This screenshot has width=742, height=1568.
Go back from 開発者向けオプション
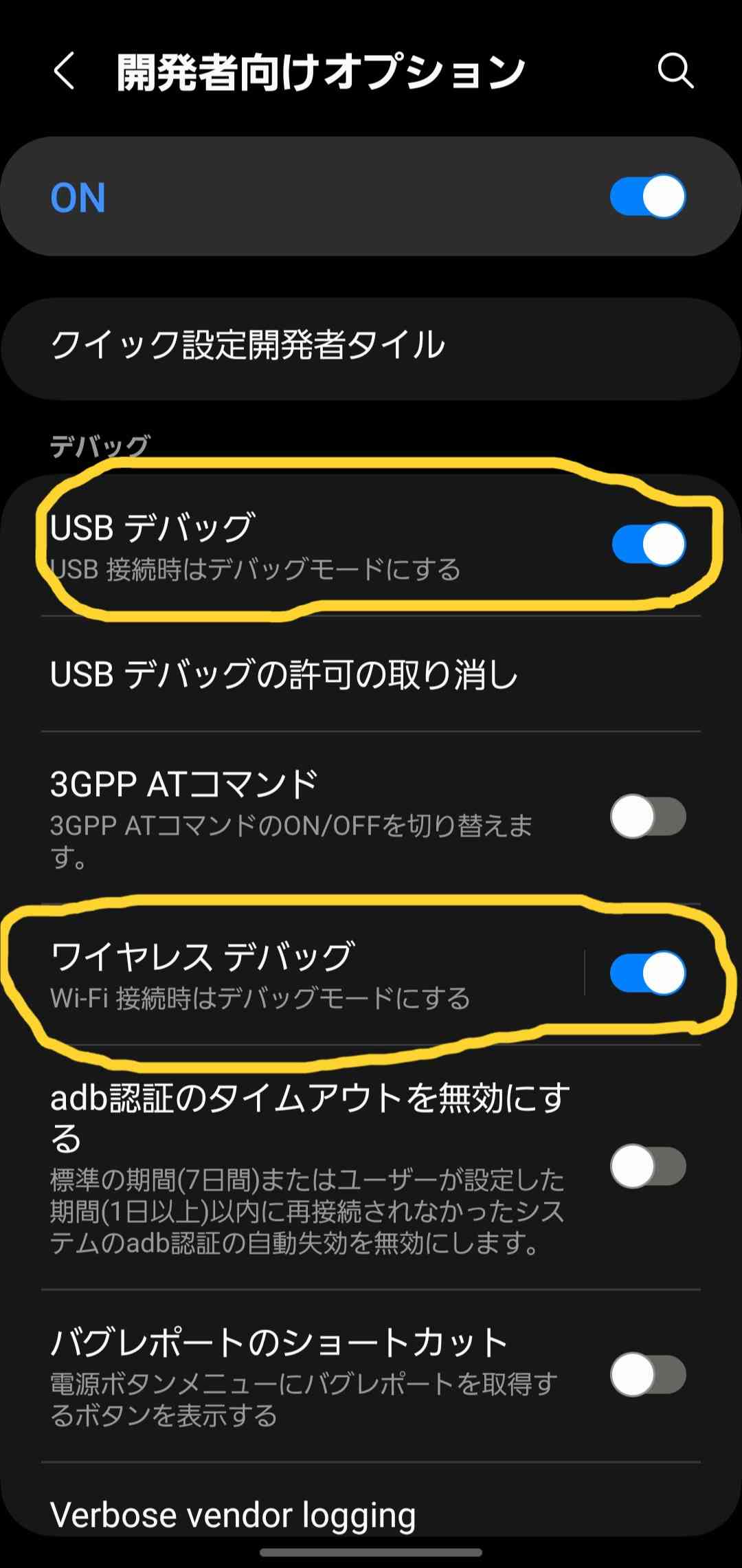point(65,71)
